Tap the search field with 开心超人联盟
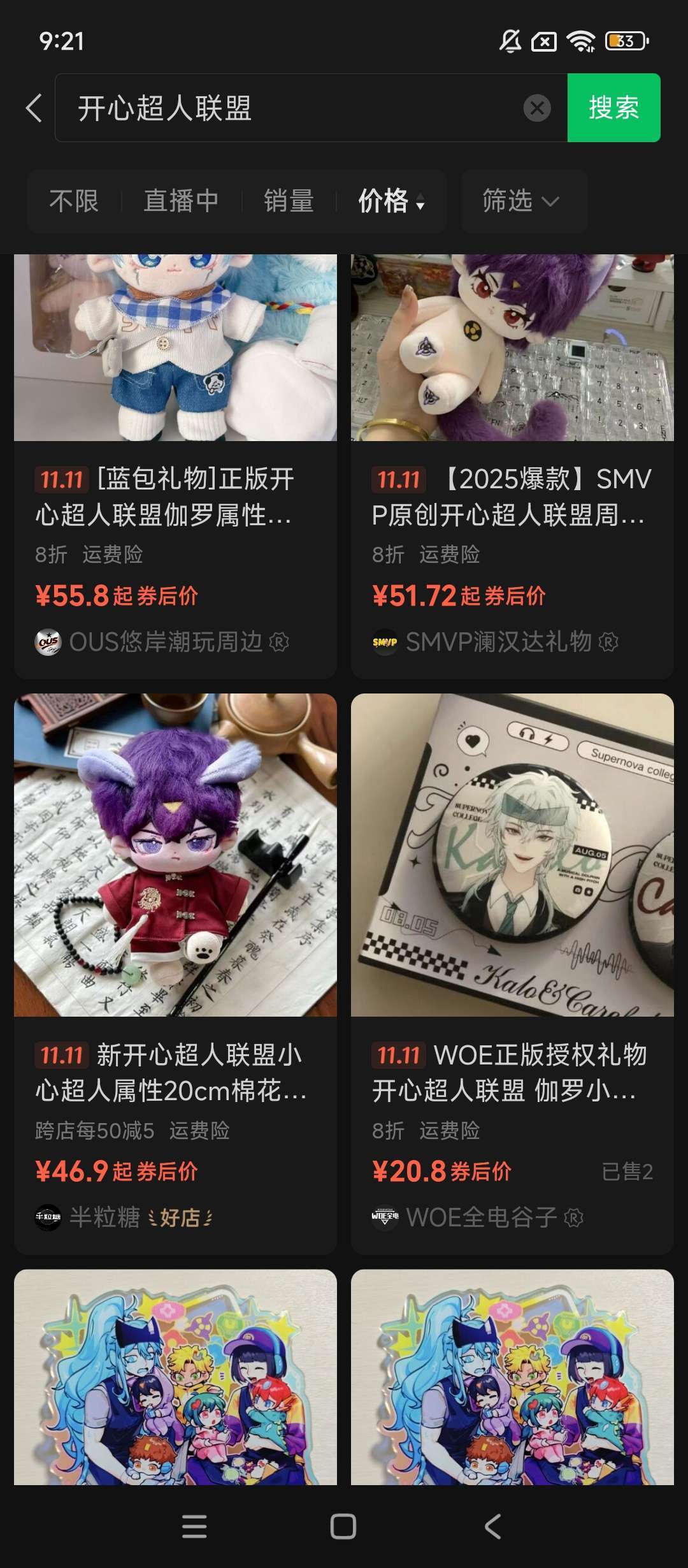 [287, 108]
